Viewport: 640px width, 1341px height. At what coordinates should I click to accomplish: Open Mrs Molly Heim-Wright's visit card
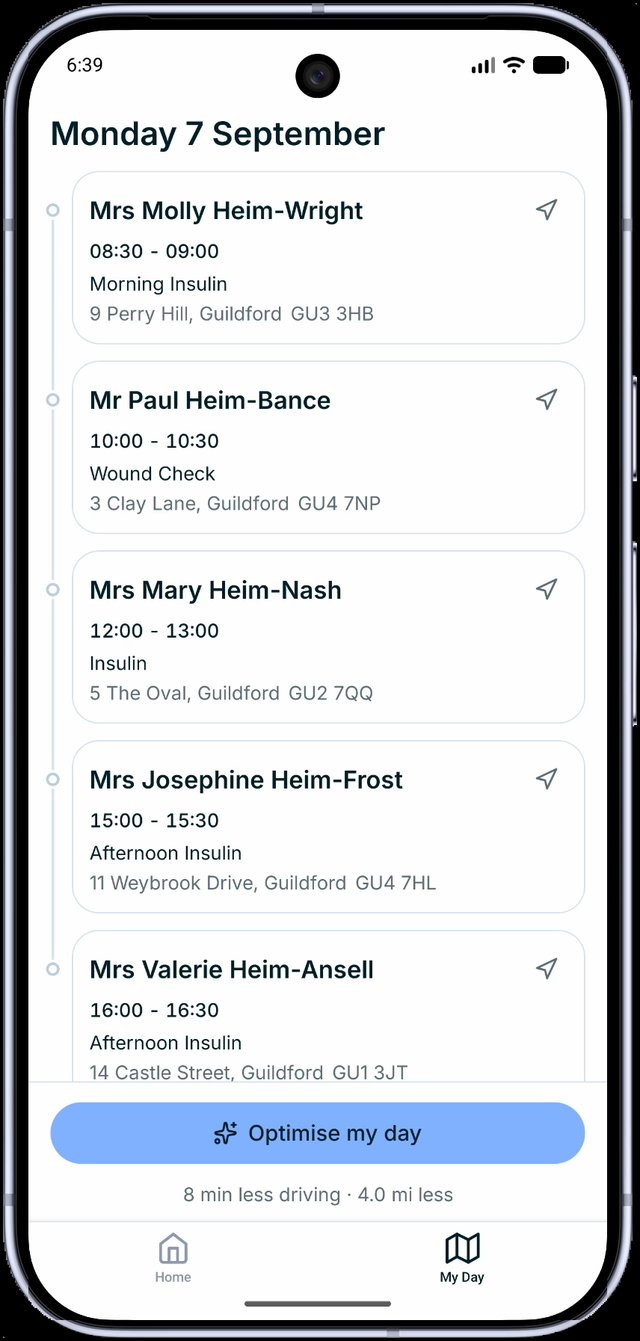click(x=328, y=258)
